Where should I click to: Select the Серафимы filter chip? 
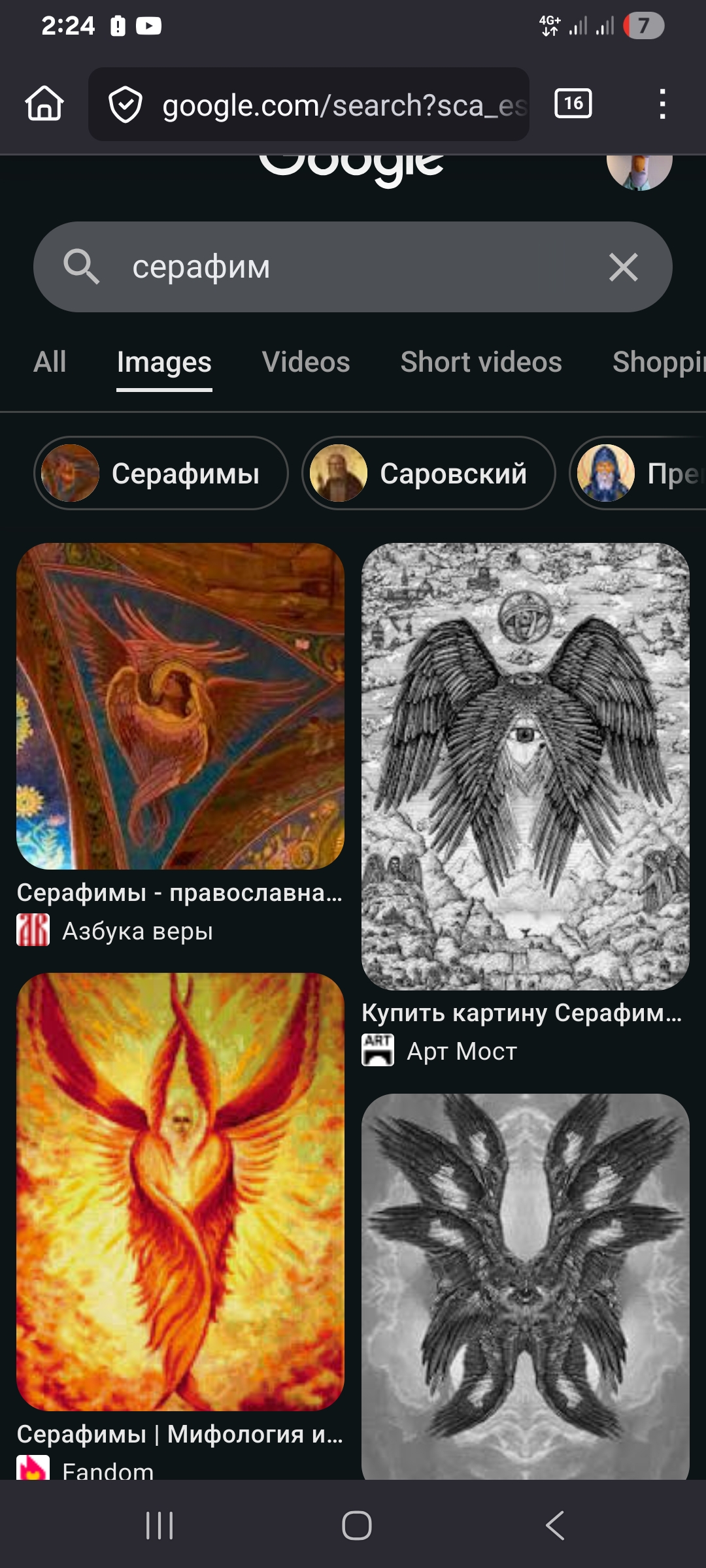[x=161, y=473]
